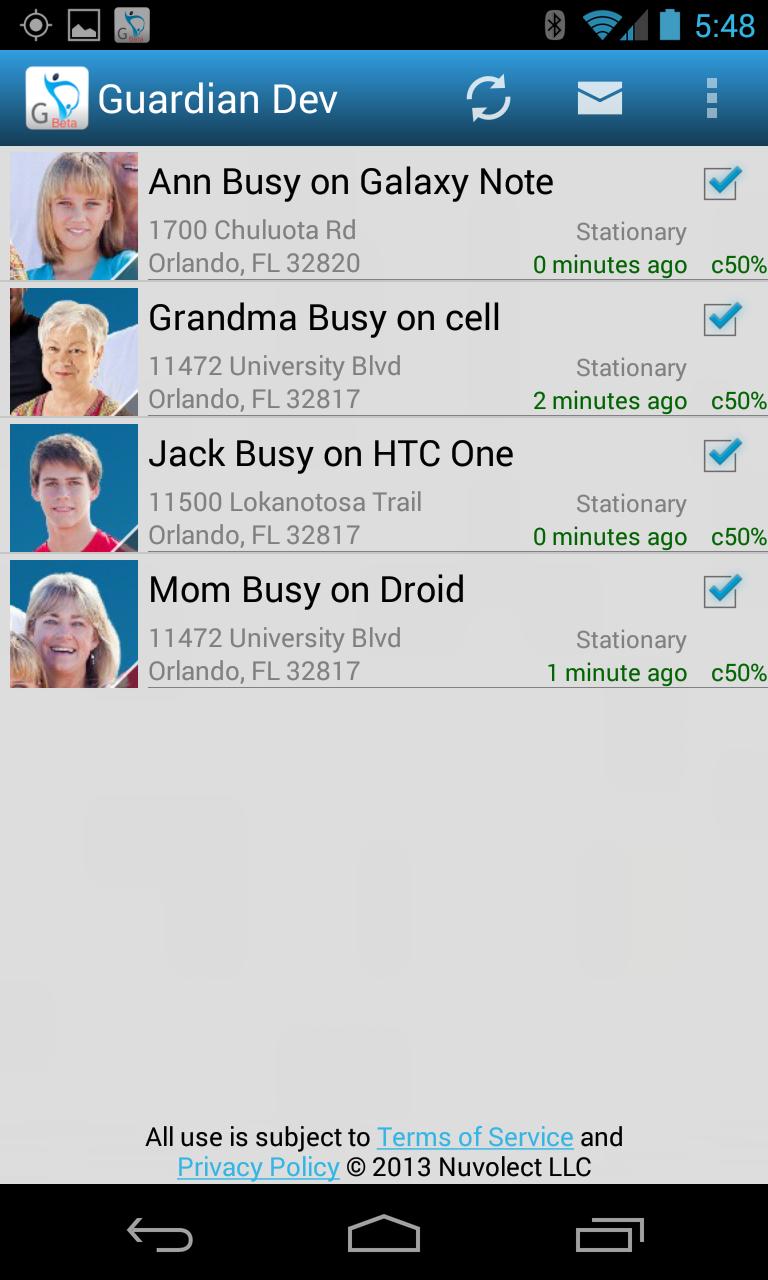Open the Privacy Policy link
The image size is (768, 1280).
coord(258,1167)
